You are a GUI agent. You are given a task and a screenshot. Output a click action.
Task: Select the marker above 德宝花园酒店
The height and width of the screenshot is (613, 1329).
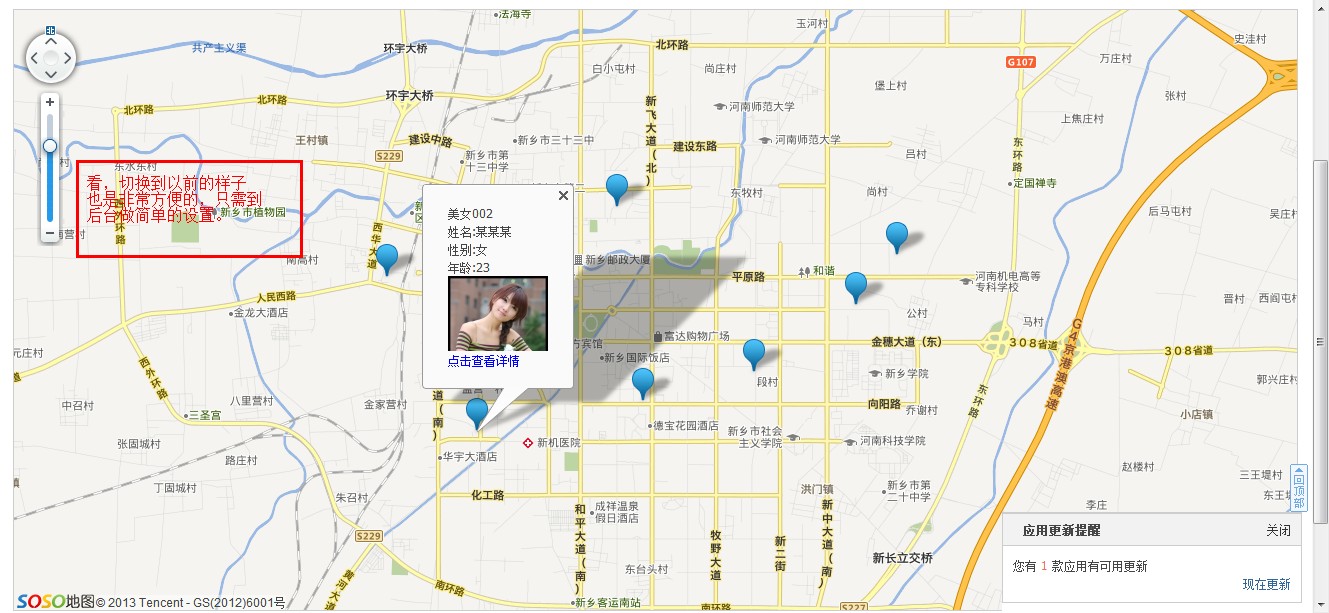click(x=643, y=380)
